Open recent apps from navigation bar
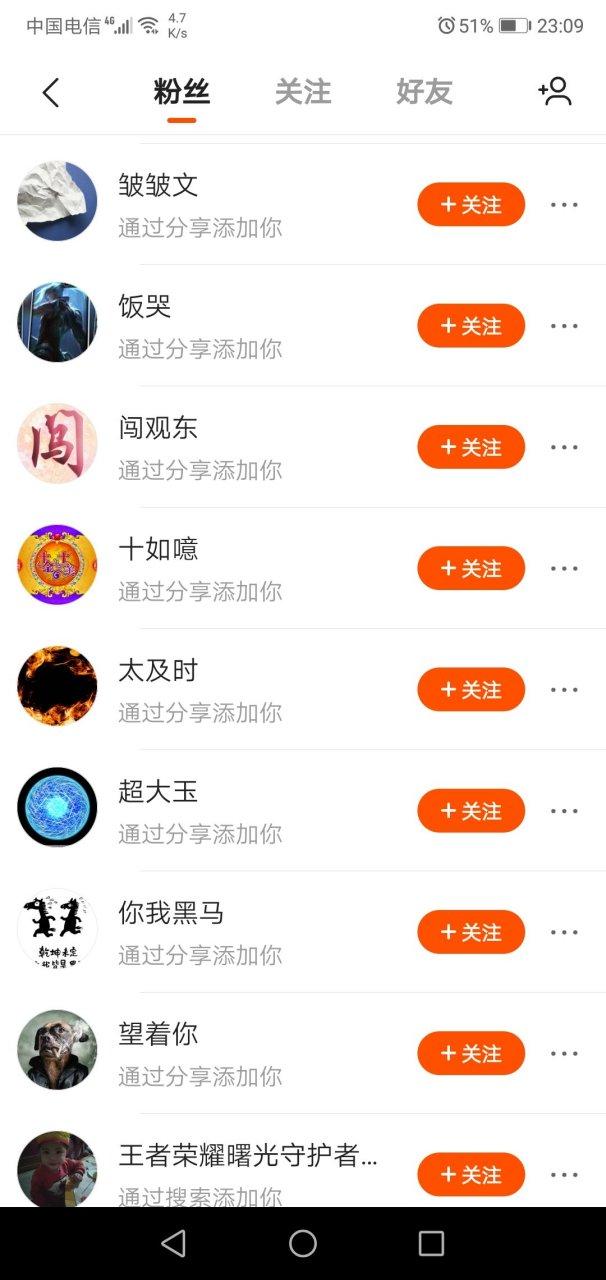 pos(431,1243)
